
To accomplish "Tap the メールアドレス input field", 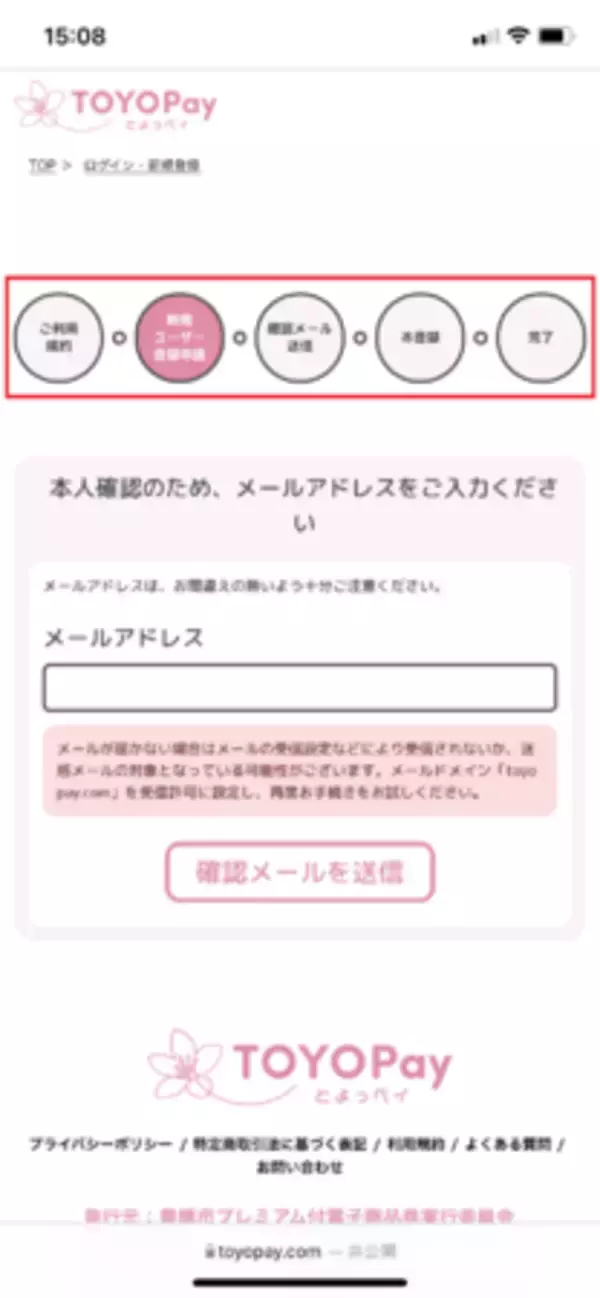I will coord(299,687).
